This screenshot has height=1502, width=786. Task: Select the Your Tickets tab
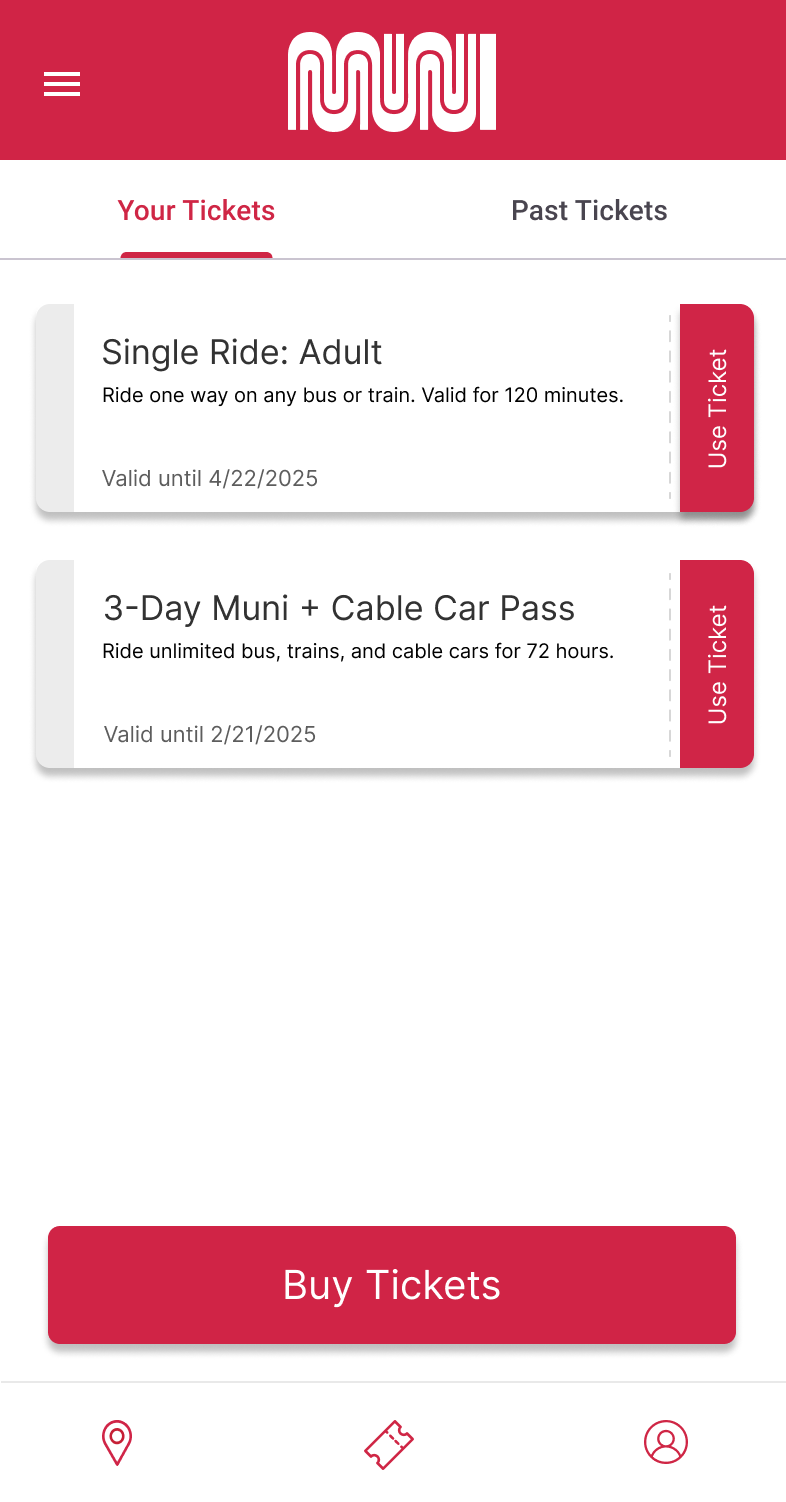tap(196, 211)
